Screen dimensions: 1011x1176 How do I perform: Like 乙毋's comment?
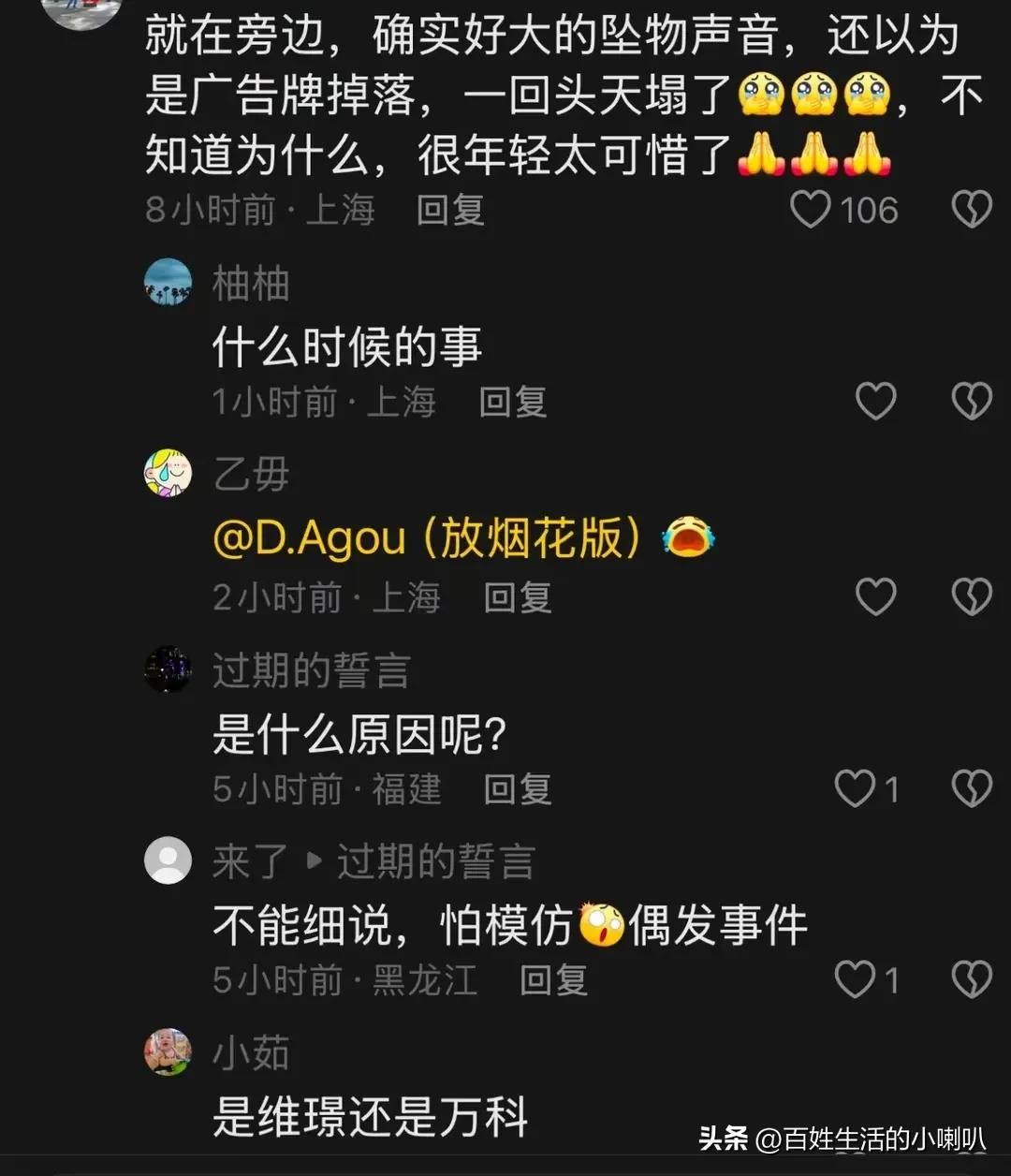[876, 596]
